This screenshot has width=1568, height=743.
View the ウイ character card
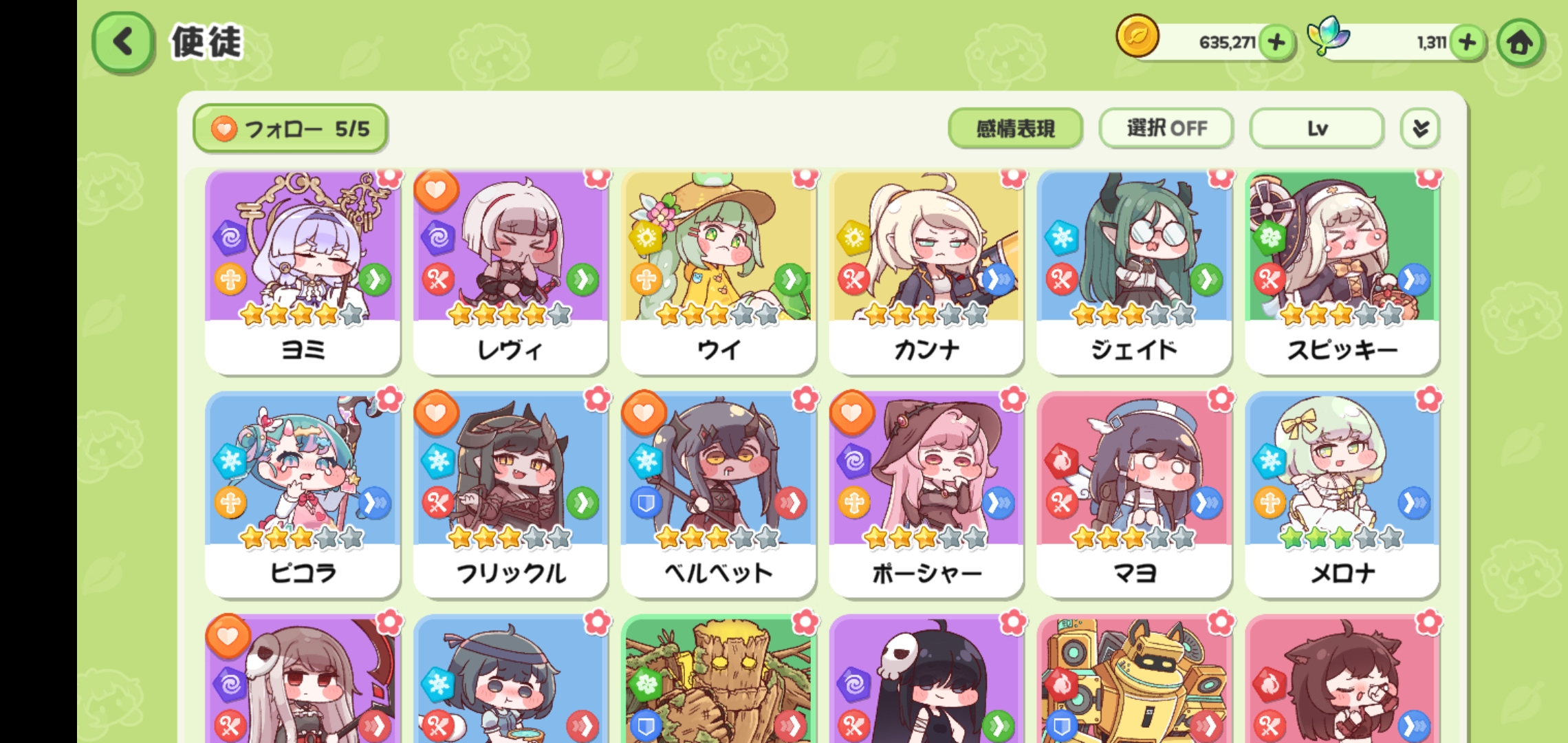[x=718, y=272]
